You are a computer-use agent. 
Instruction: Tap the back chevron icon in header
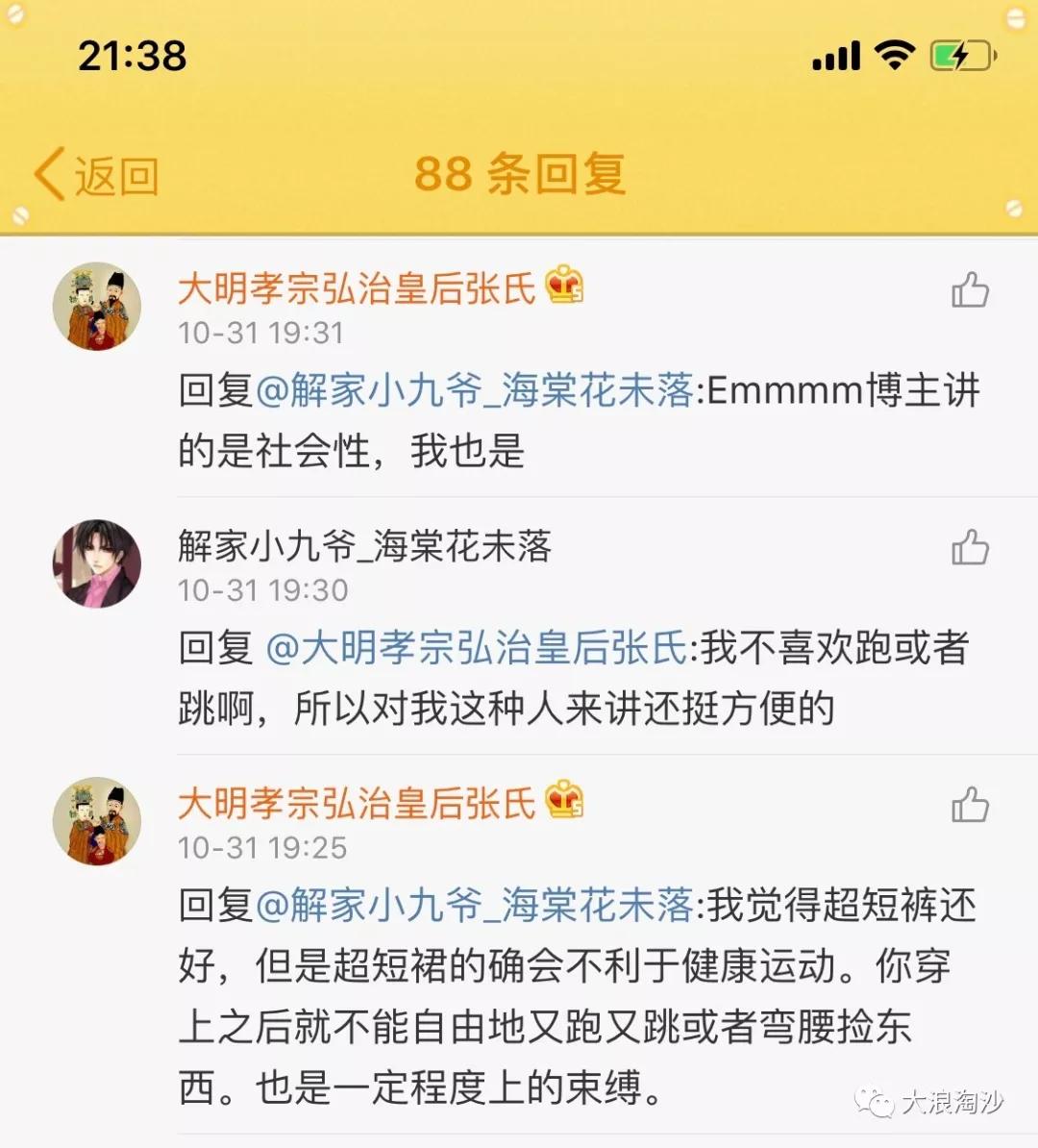[50, 173]
